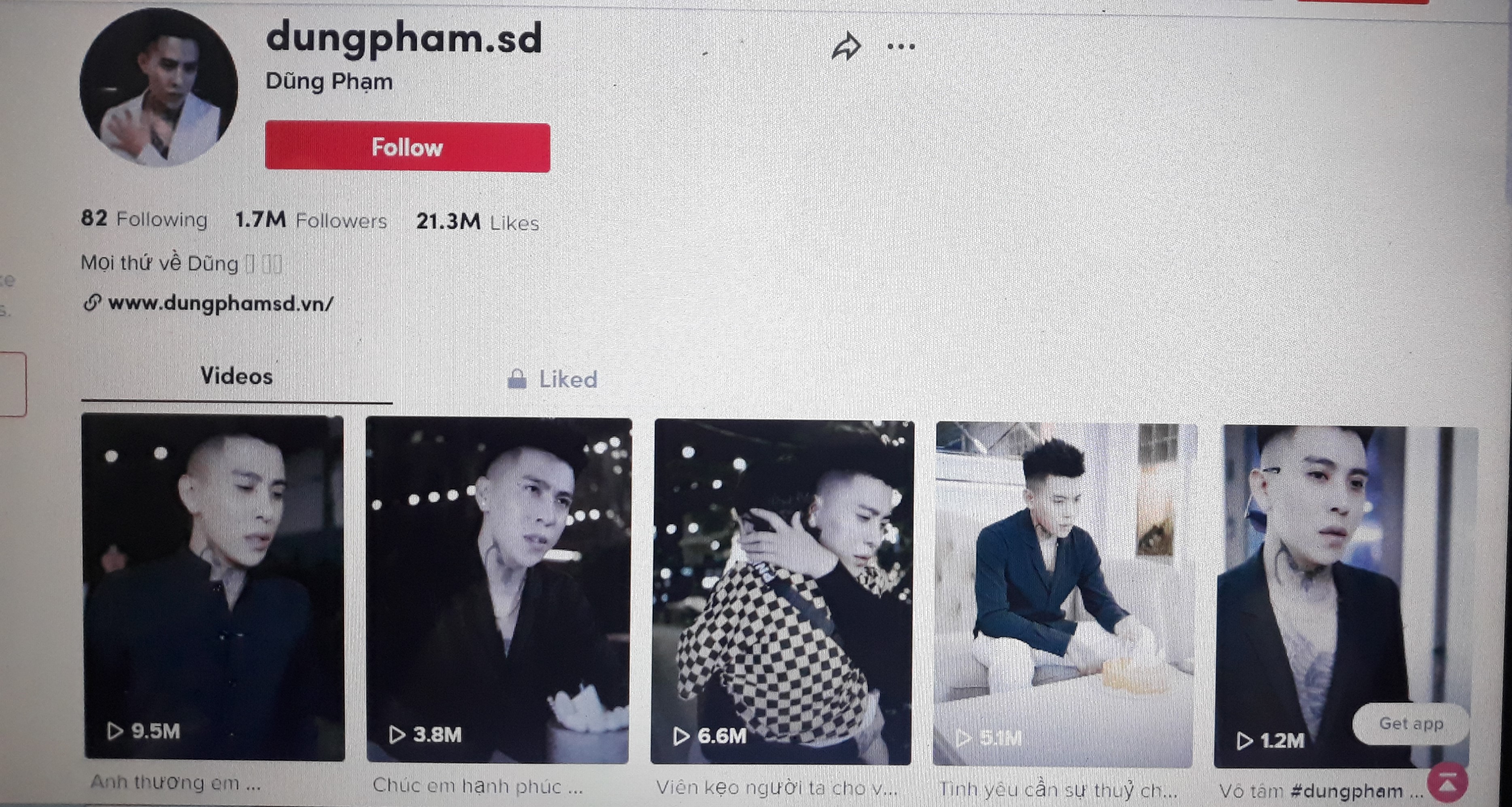Image resolution: width=1512 pixels, height=807 pixels.
Task: Open the video with 6.6M views
Action: pyautogui.click(x=782, y=592)
